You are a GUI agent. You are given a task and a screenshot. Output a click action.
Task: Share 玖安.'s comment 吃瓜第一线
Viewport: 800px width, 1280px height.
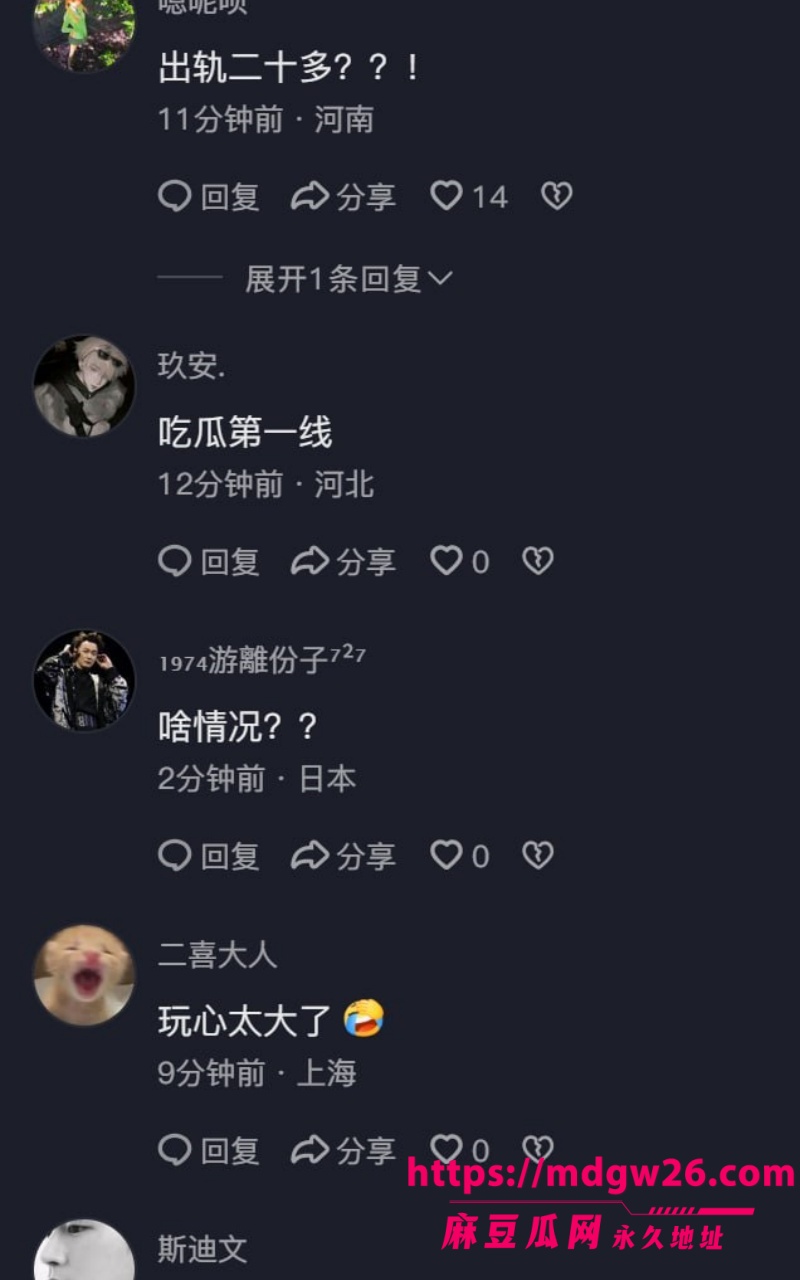[x=343, y=562]
